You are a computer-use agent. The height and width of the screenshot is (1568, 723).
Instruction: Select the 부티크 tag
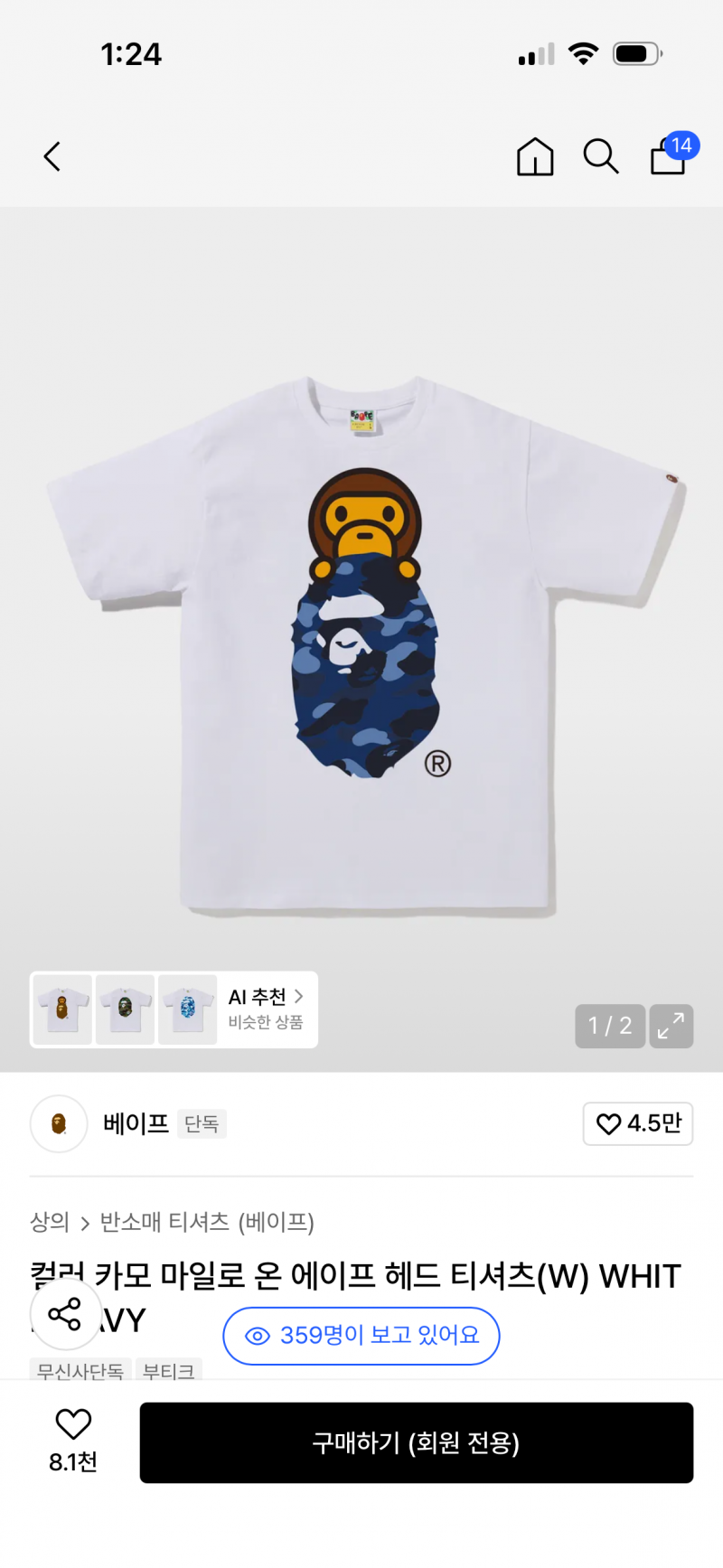click(x=169, y=1370)
